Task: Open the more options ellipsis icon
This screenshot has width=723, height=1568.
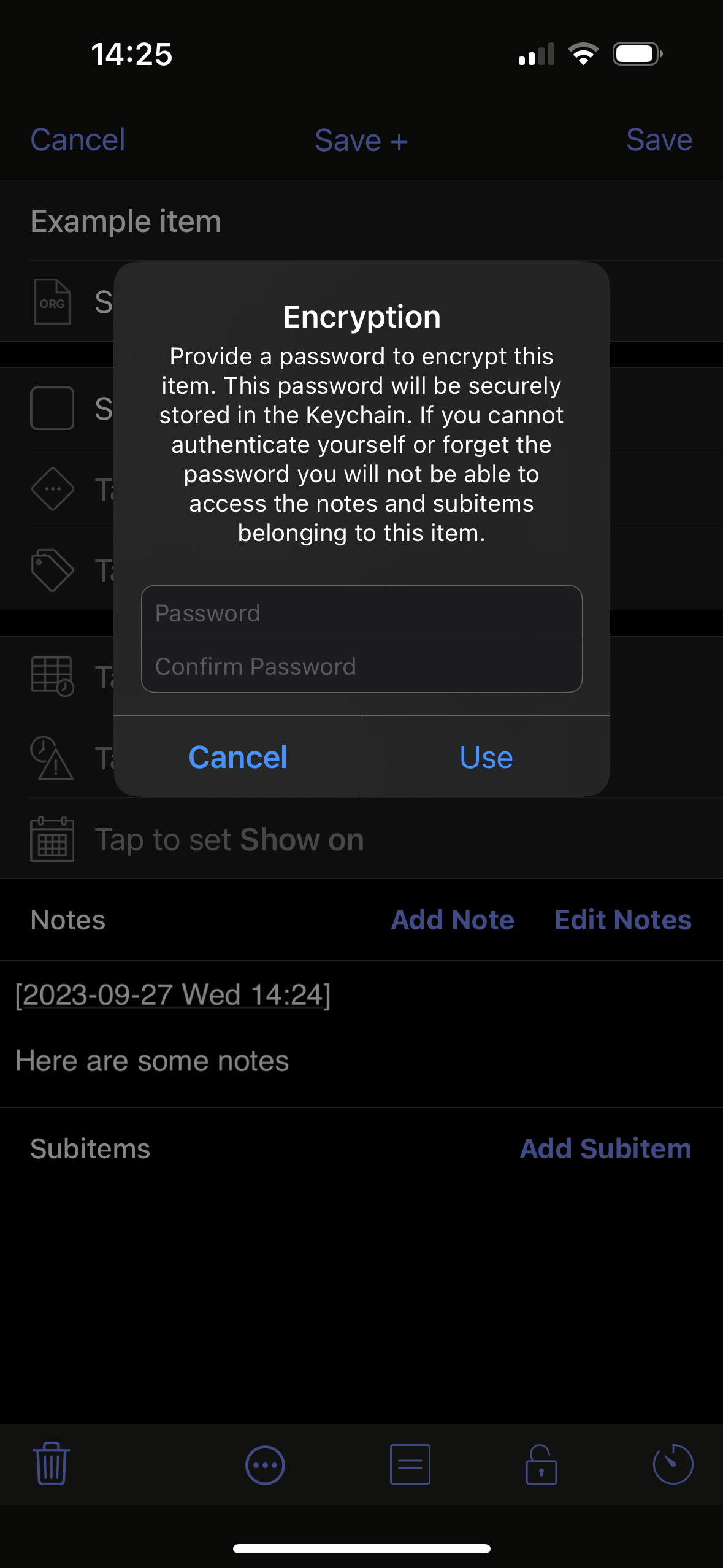Action: tap(265, 1465)
